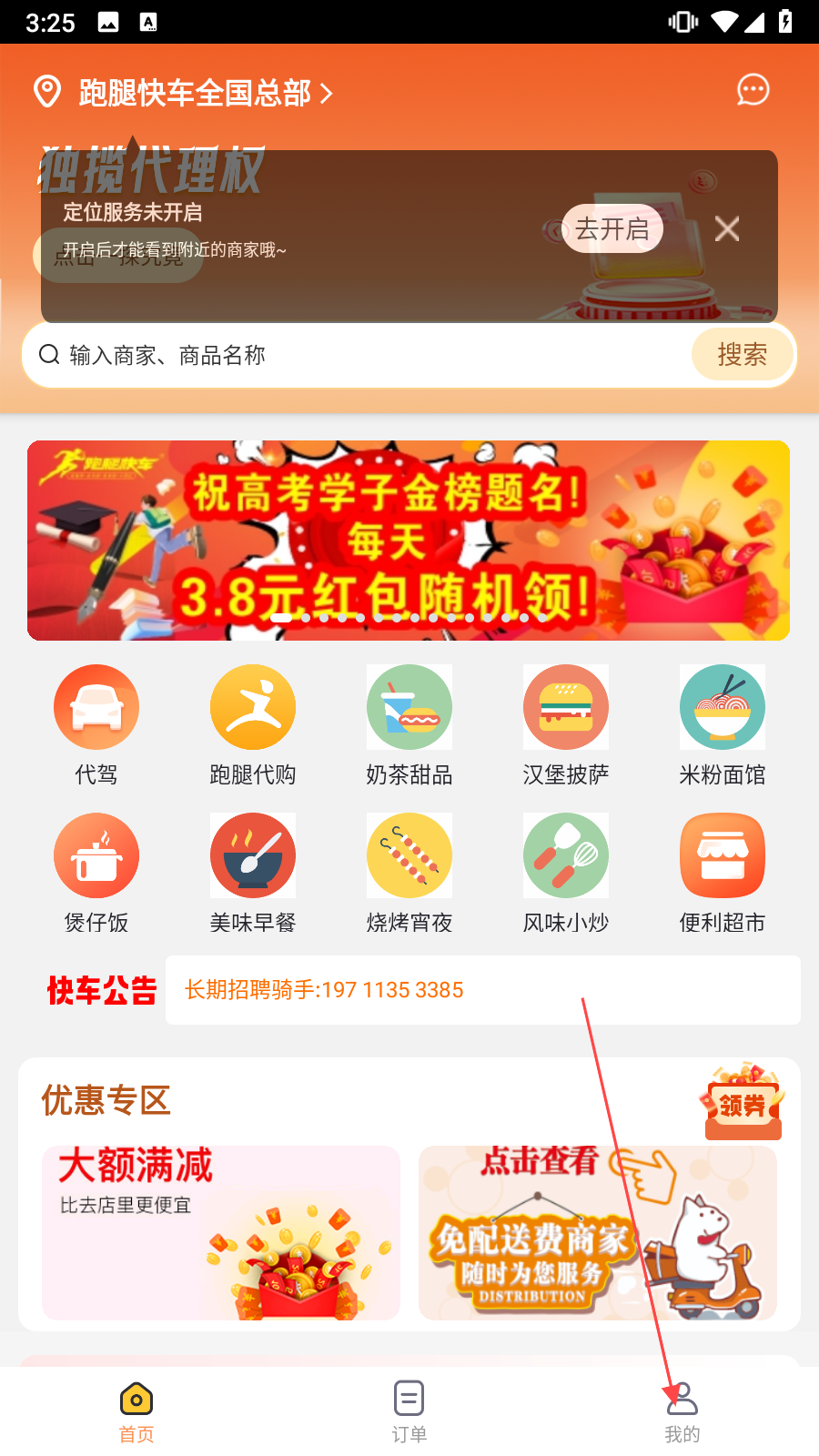
Task: Switch to the 订单 tab
Action: click(x=409, y=1410)
